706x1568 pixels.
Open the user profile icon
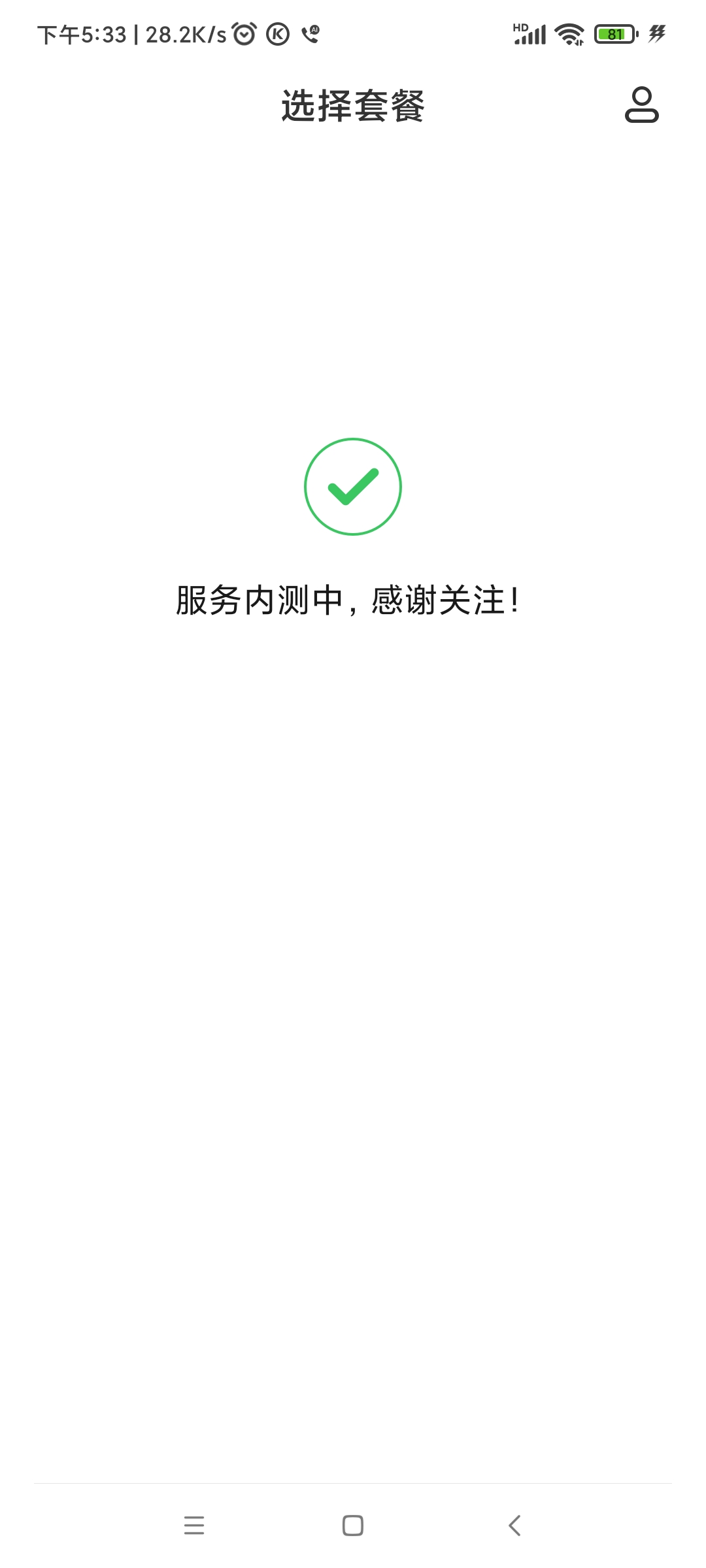tap(641, 105)
